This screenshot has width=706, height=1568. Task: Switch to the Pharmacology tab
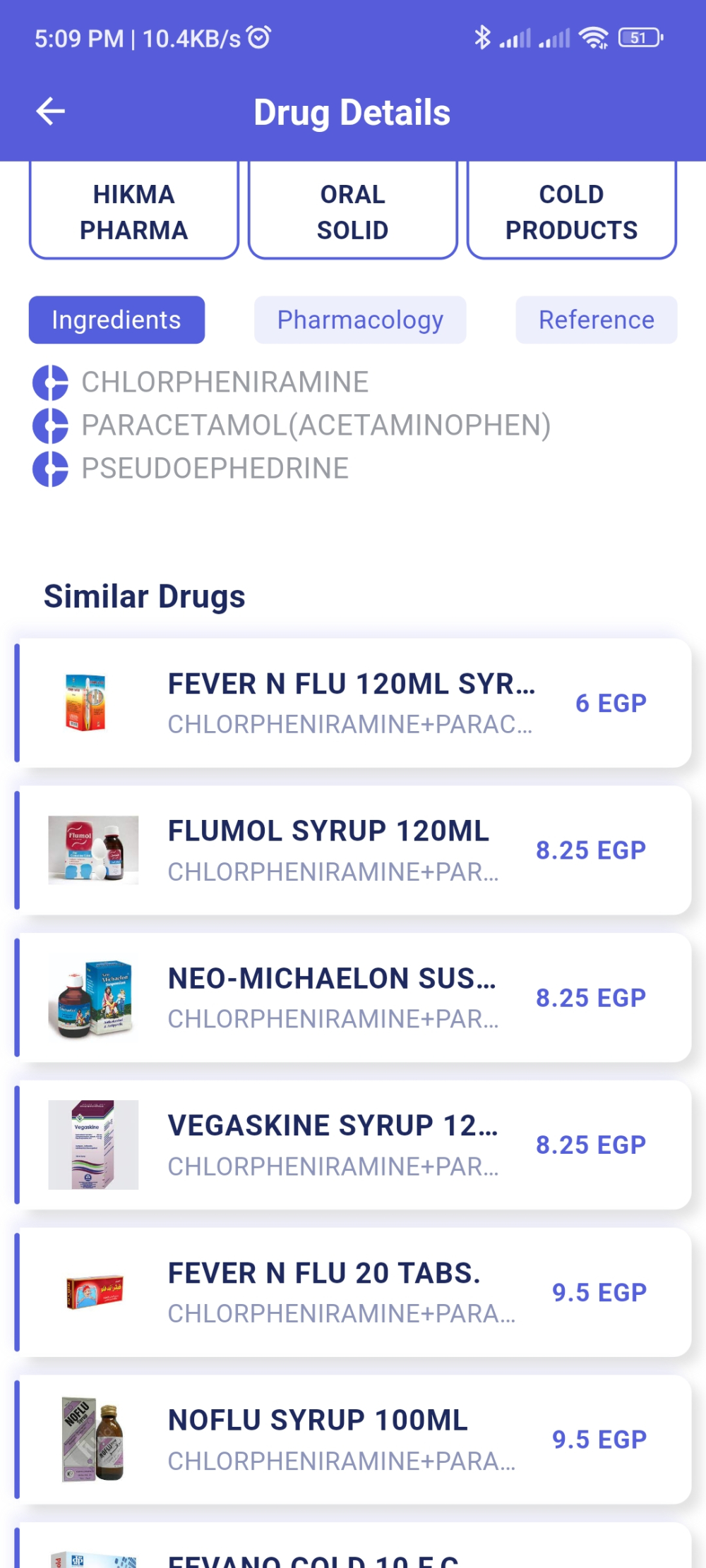[x=360, y=320]
